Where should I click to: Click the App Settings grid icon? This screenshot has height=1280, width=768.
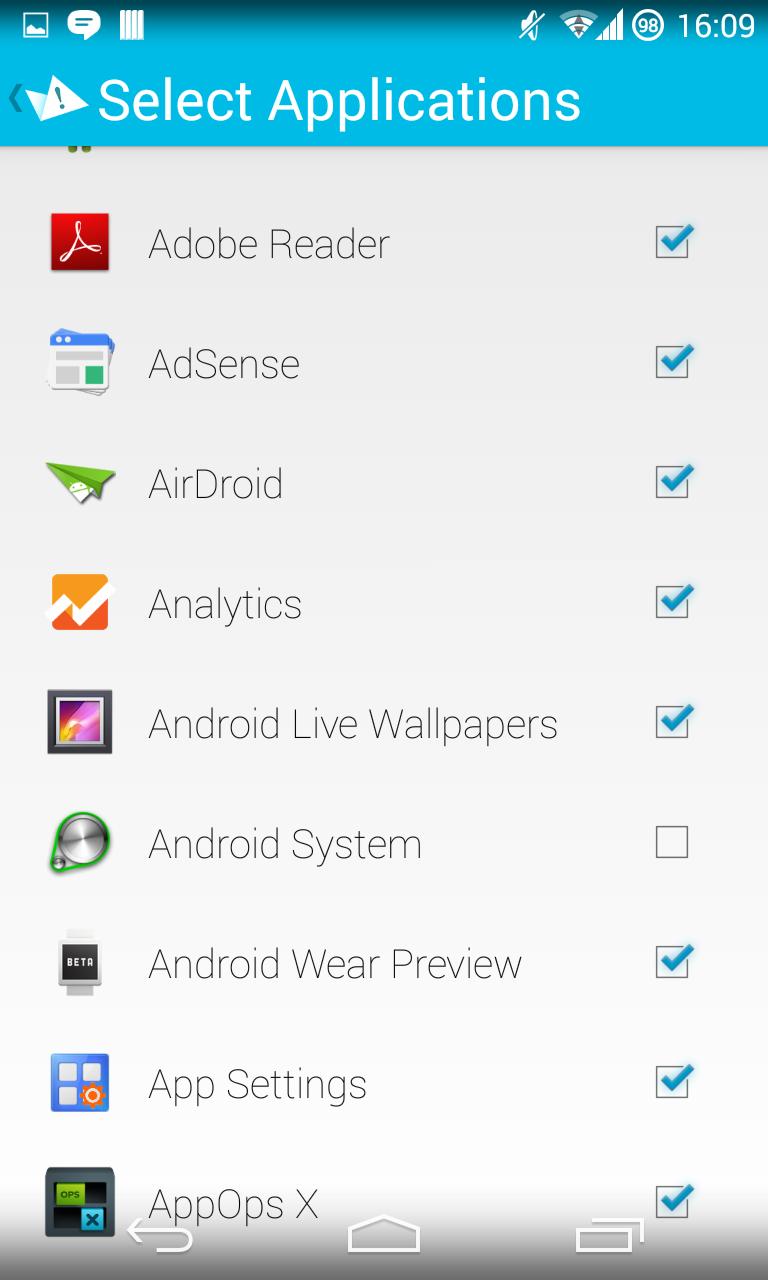[79, 1082]
